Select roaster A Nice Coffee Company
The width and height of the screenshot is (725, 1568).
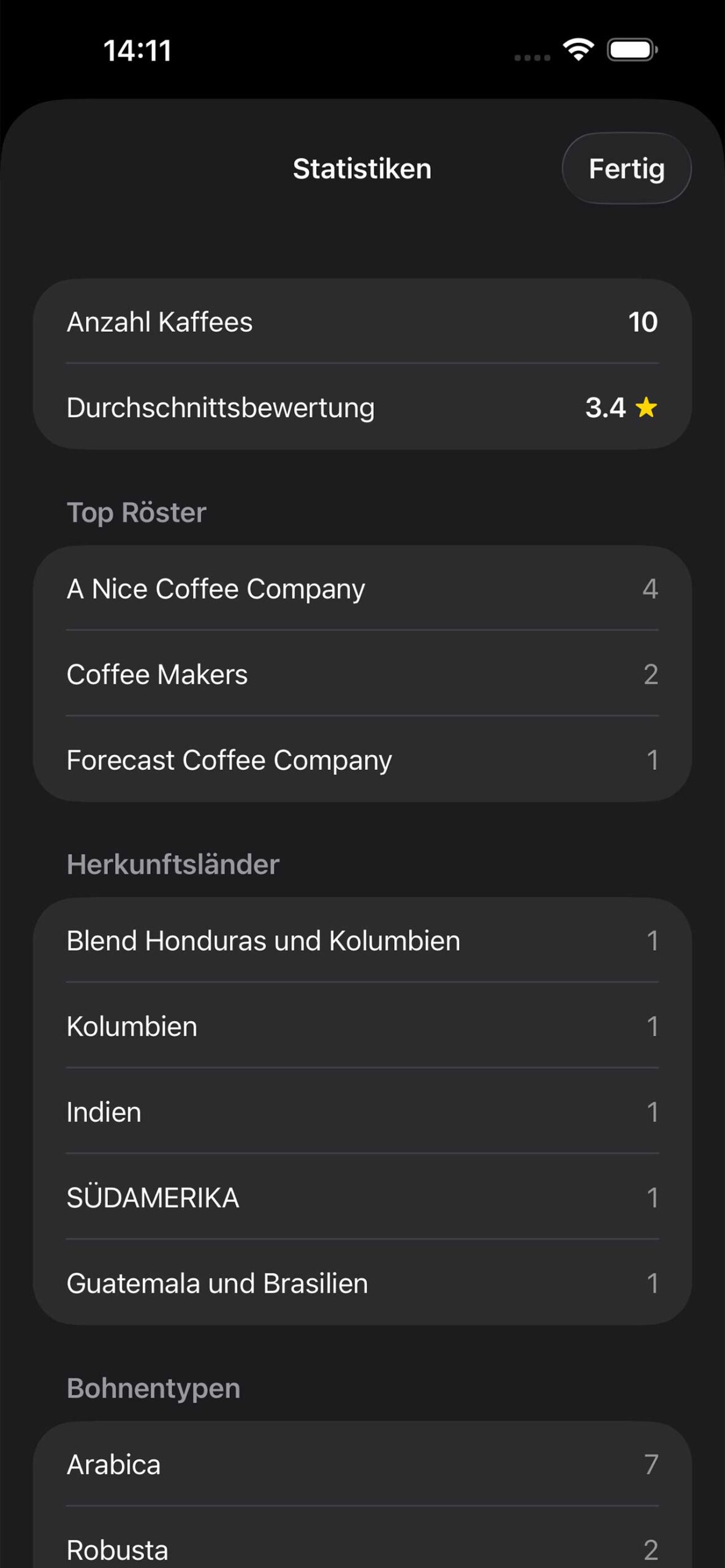pos(362,589)
